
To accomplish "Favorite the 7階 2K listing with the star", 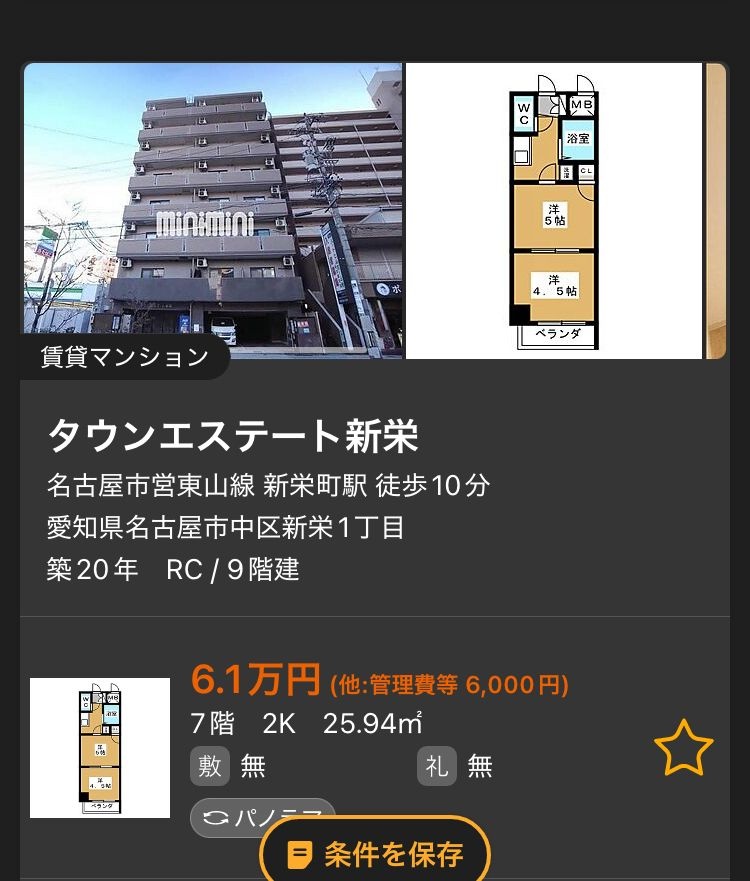I will click(x=684, y=748).
